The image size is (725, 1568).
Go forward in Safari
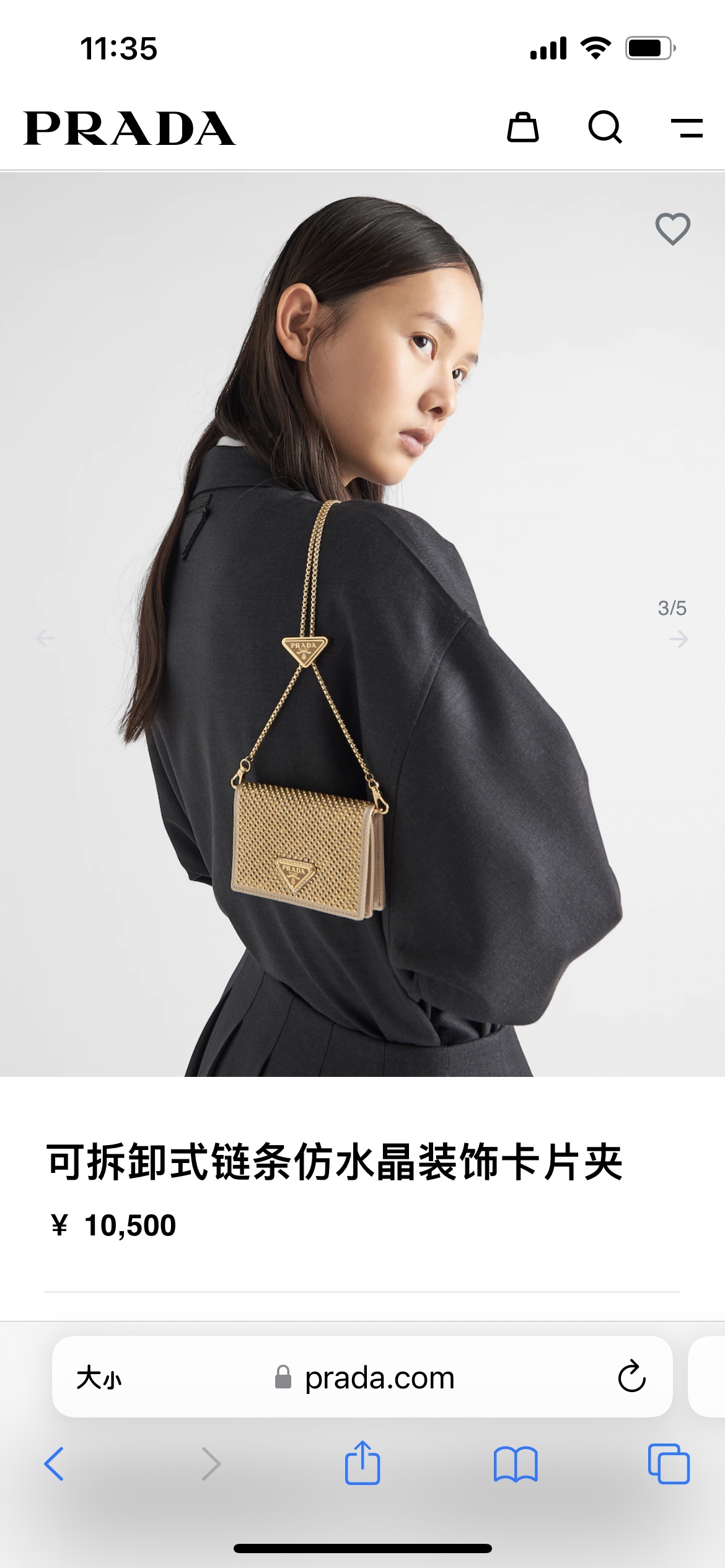pos(211,1464)
